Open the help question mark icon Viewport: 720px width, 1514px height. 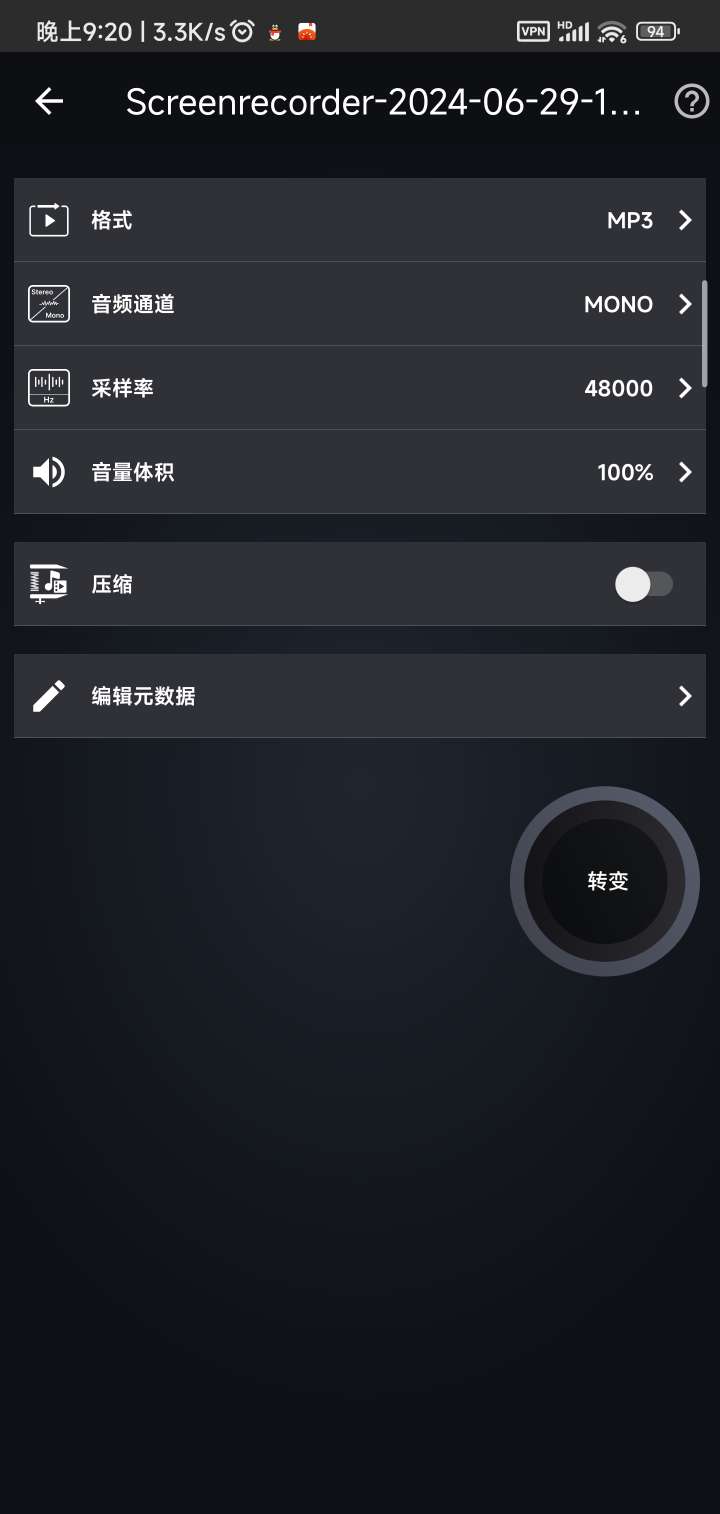coord(691,102)
